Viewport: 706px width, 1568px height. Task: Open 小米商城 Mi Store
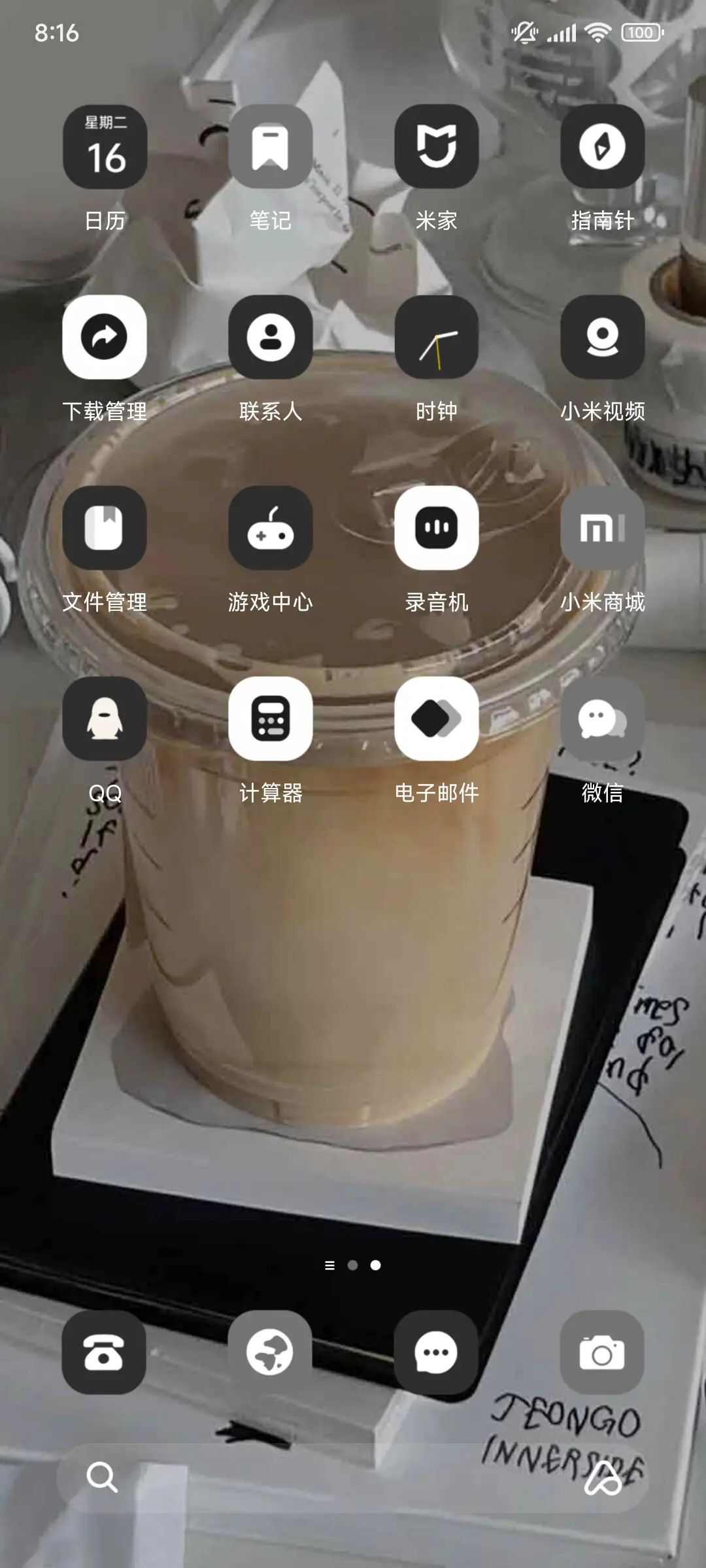(602, 529)
